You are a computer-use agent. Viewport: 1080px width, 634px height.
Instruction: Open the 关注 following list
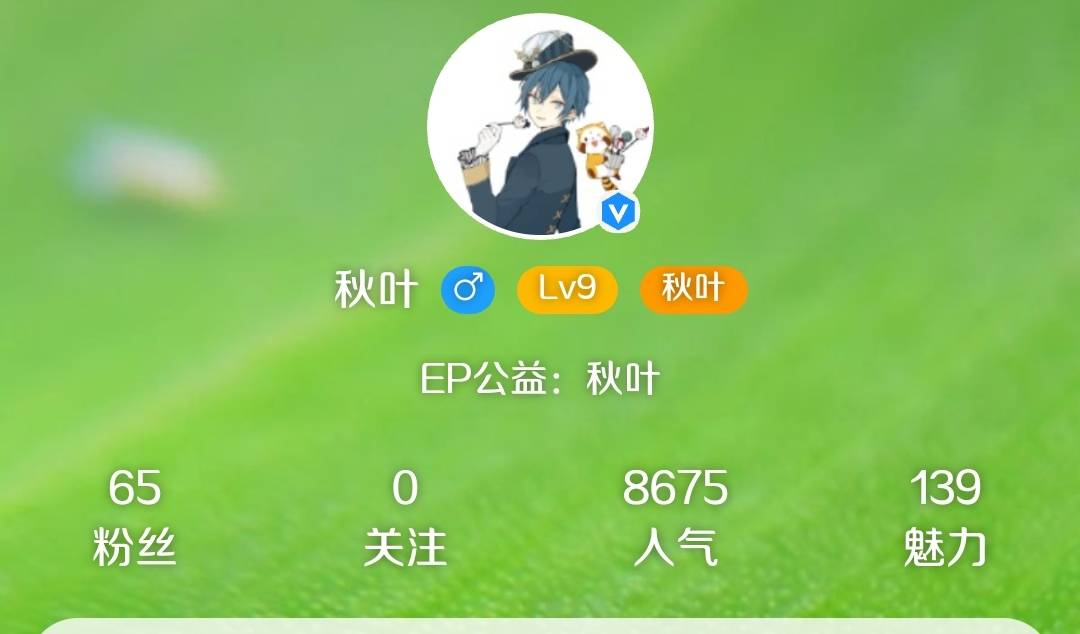point(404,518)
